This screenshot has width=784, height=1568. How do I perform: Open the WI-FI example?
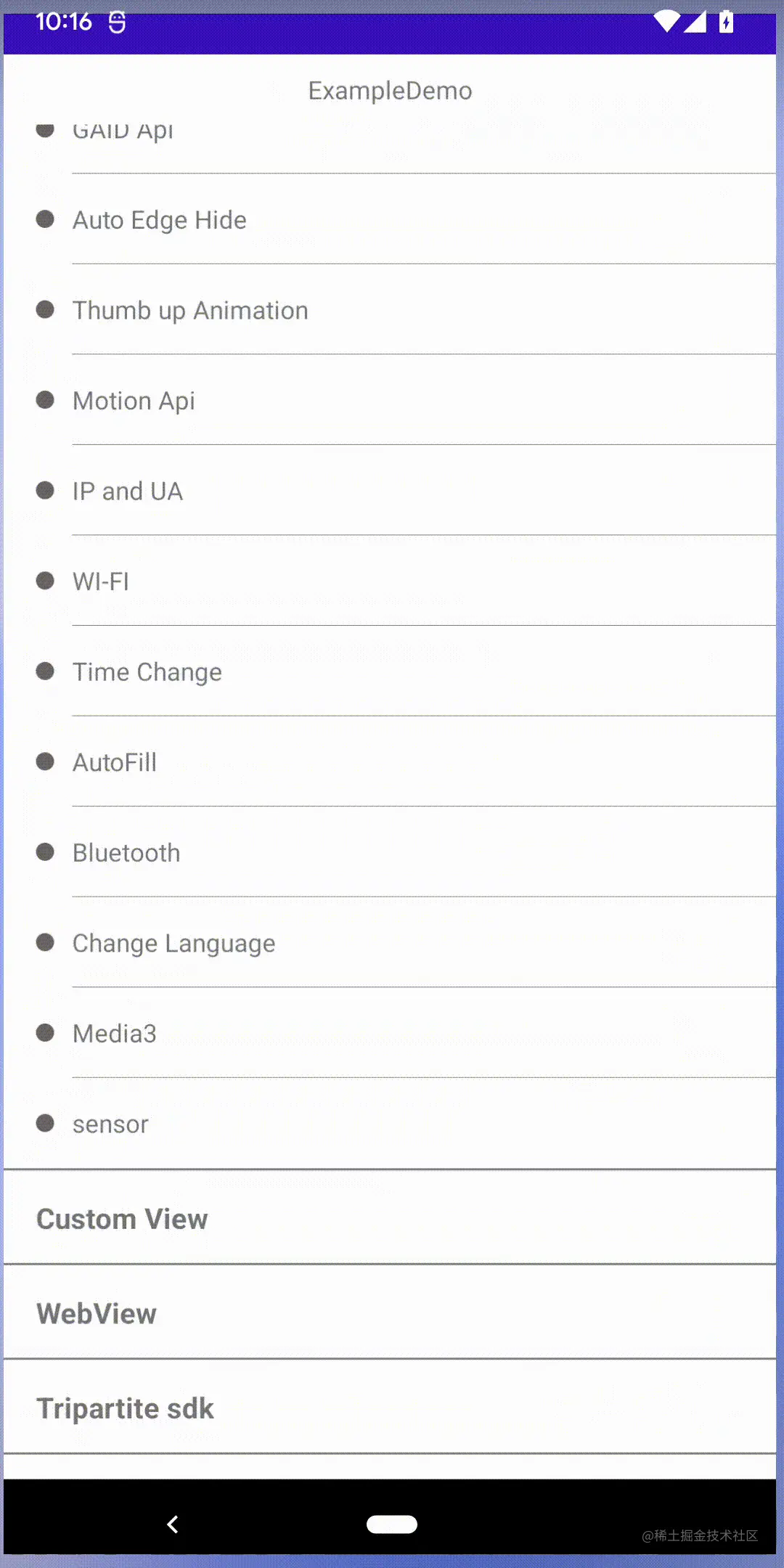tap(101, 581)
